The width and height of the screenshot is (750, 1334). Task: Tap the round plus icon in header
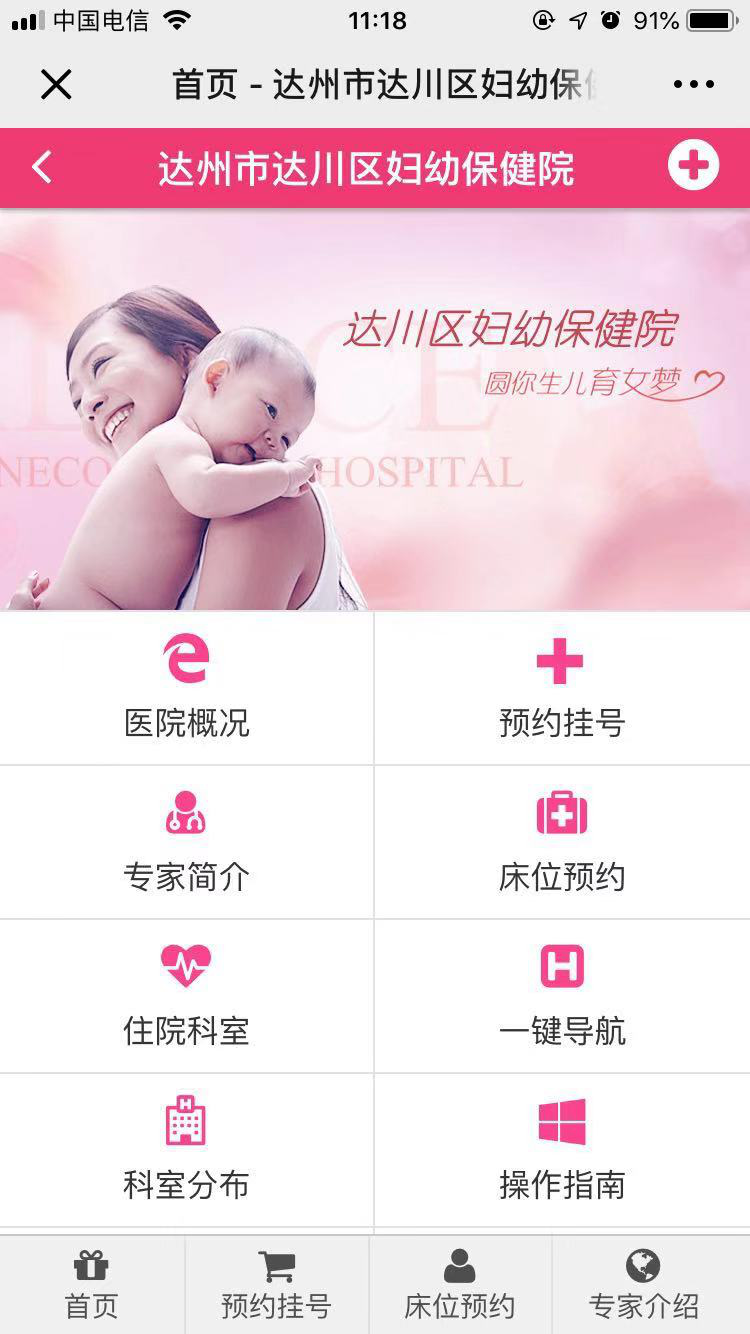(x=693, y=165)
